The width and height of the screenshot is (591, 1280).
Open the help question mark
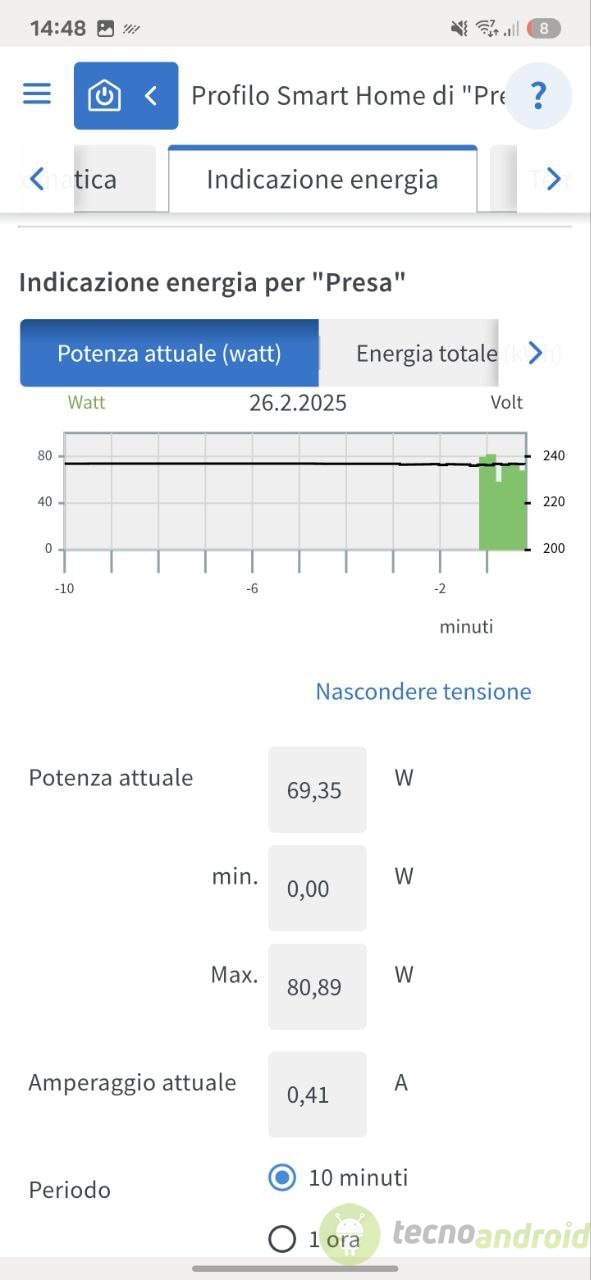tap(538, 96)
